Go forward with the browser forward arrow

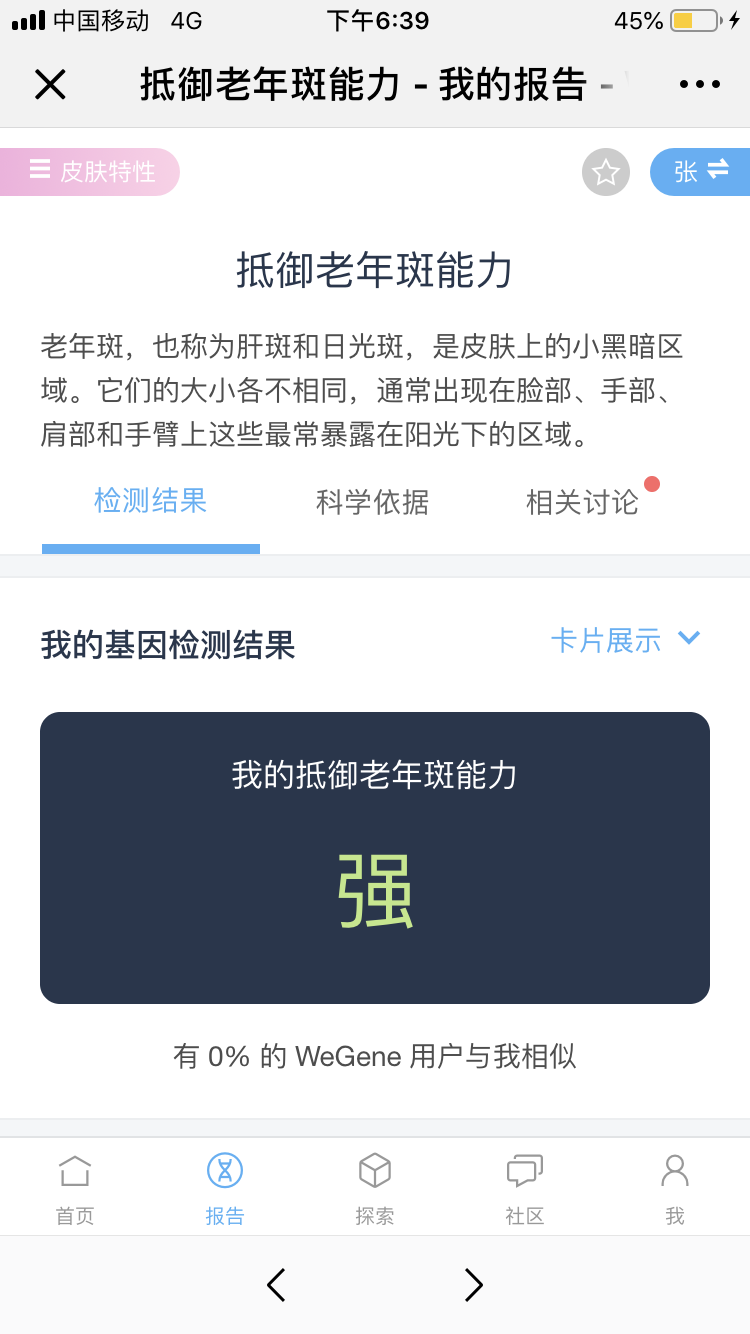click(474, 1285)
